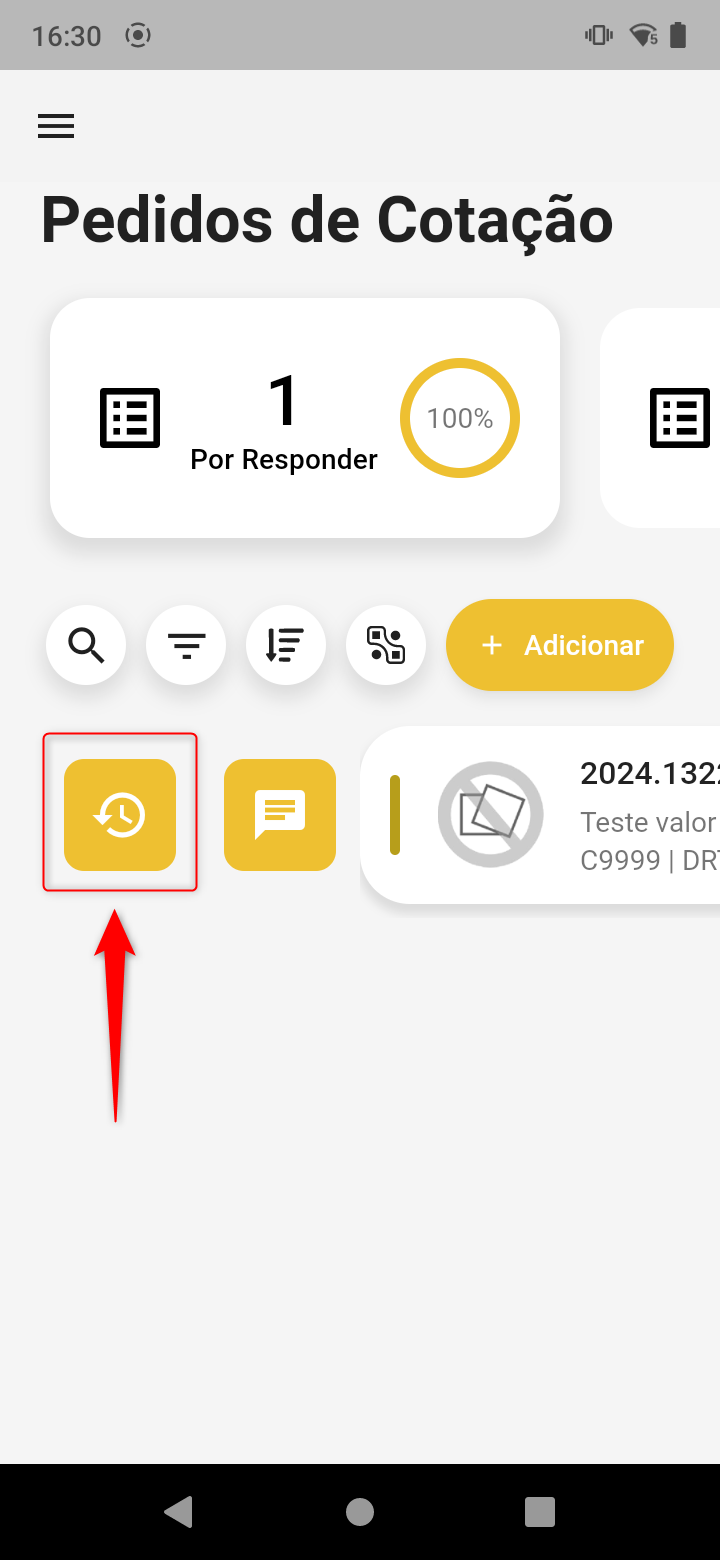Open the Por Responder summary card
The height and width of the screenshot is (1560, 720).
pos(304,418)
